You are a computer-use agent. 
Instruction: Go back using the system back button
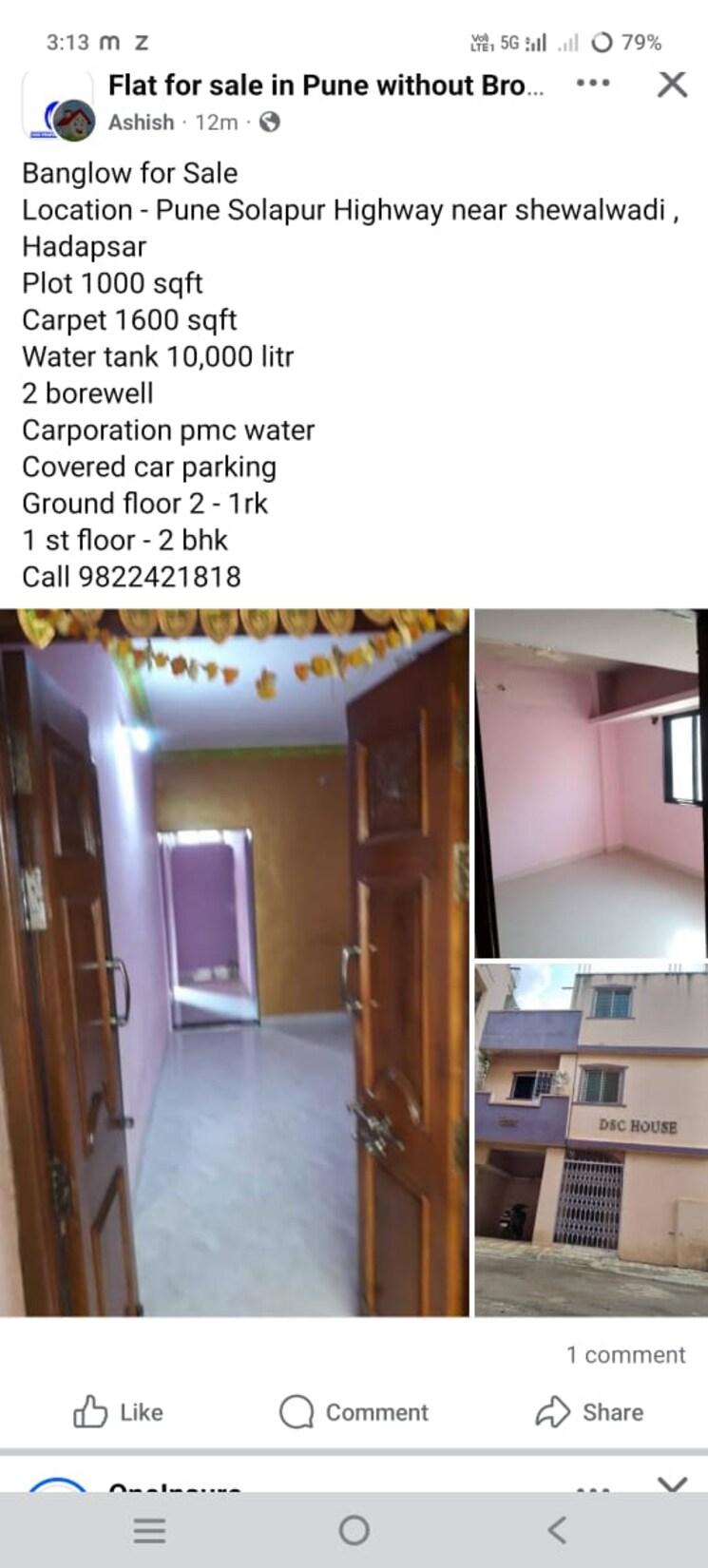(557, 1530)
